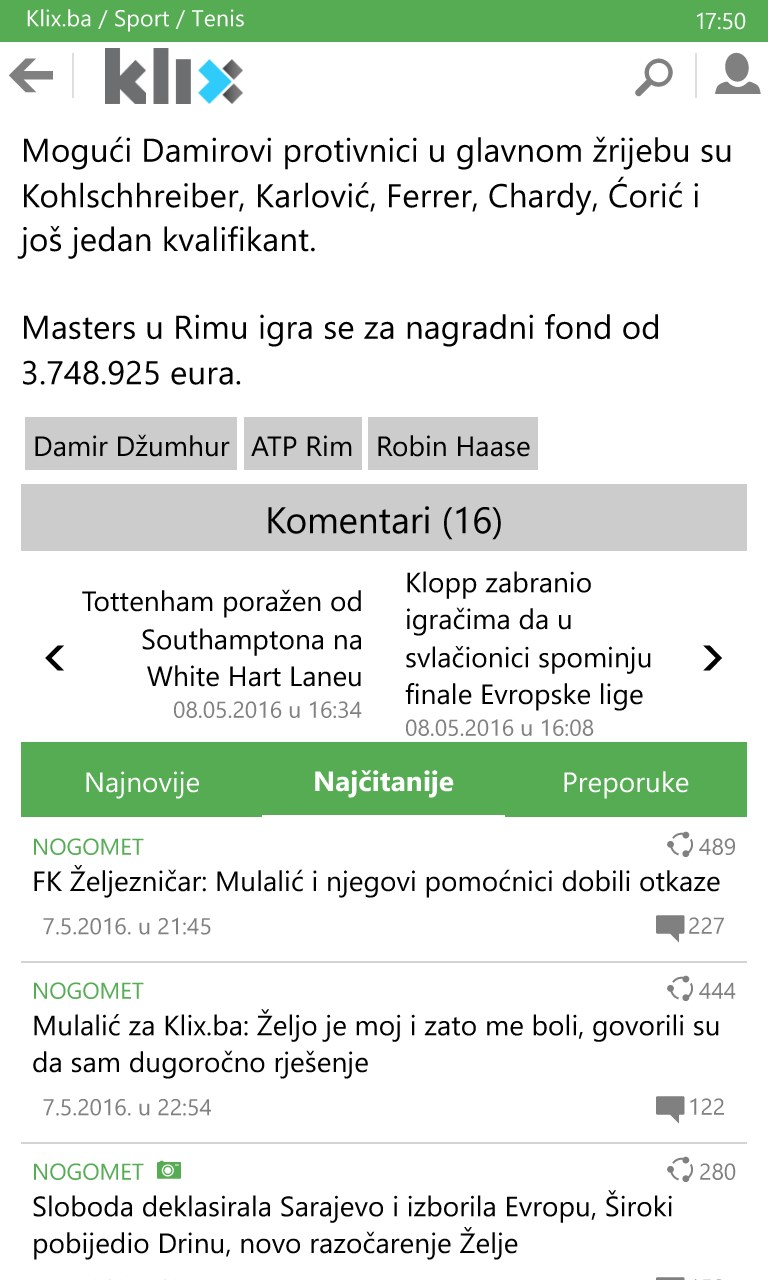Screen dimensions: 768x1280
Task: Go back using the arrow icon
Action: (32, 76)
